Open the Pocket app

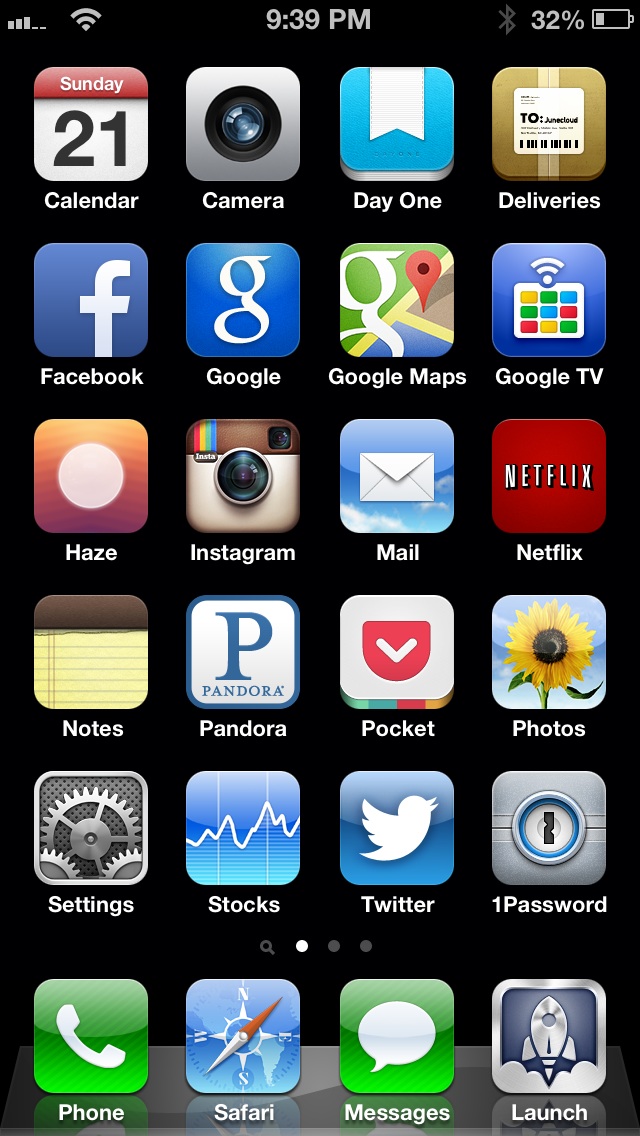pos(396,652)
